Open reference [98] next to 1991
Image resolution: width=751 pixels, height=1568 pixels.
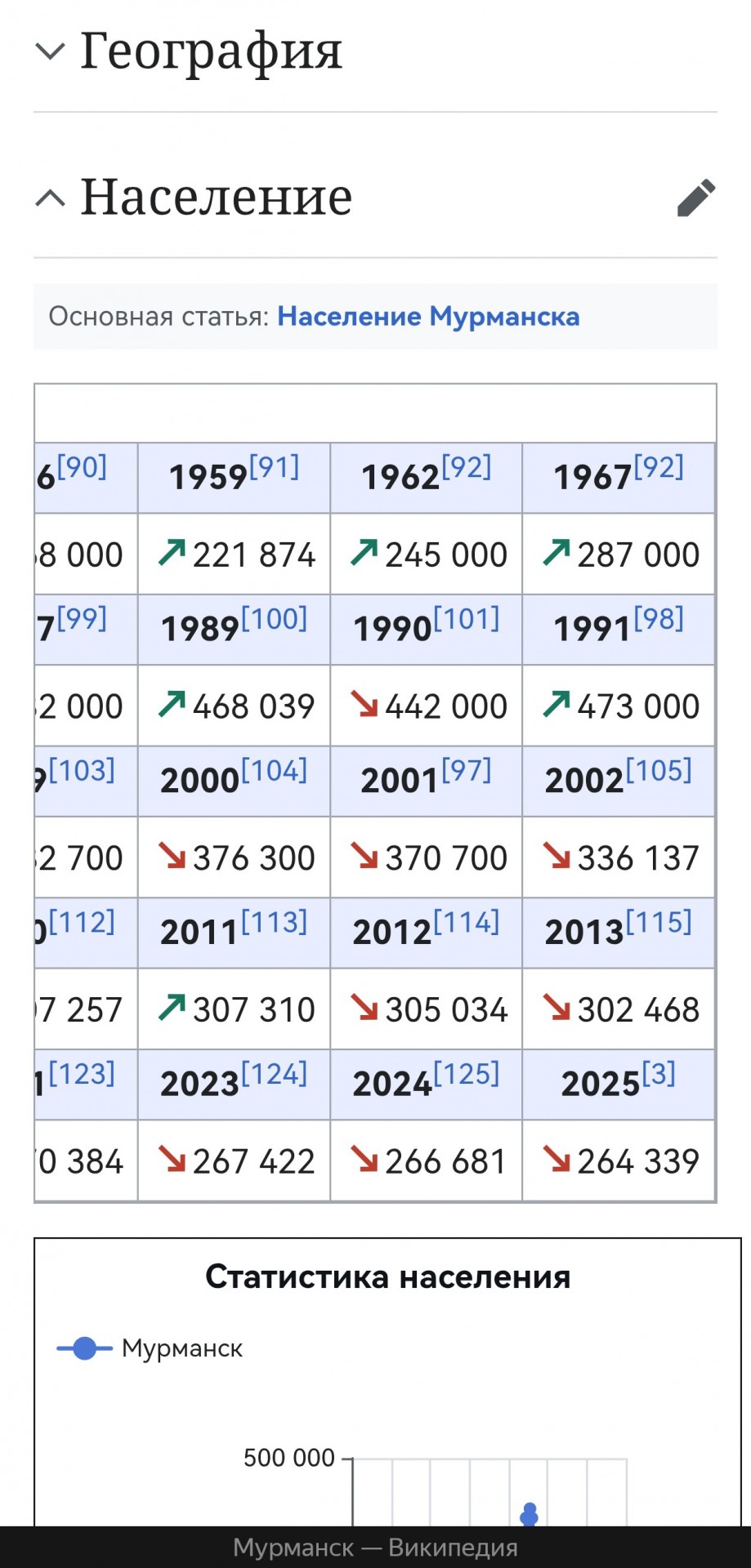pos(659,619)
